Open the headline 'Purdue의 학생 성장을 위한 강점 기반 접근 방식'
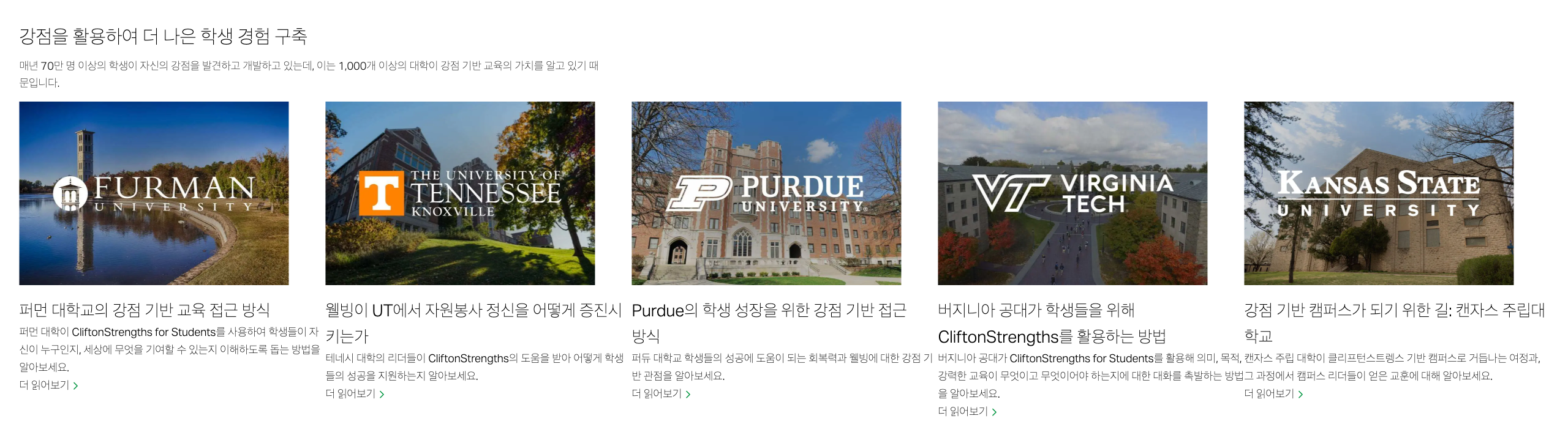The image size is (1568, 443). pyautogui.click(x=769, y=311)
